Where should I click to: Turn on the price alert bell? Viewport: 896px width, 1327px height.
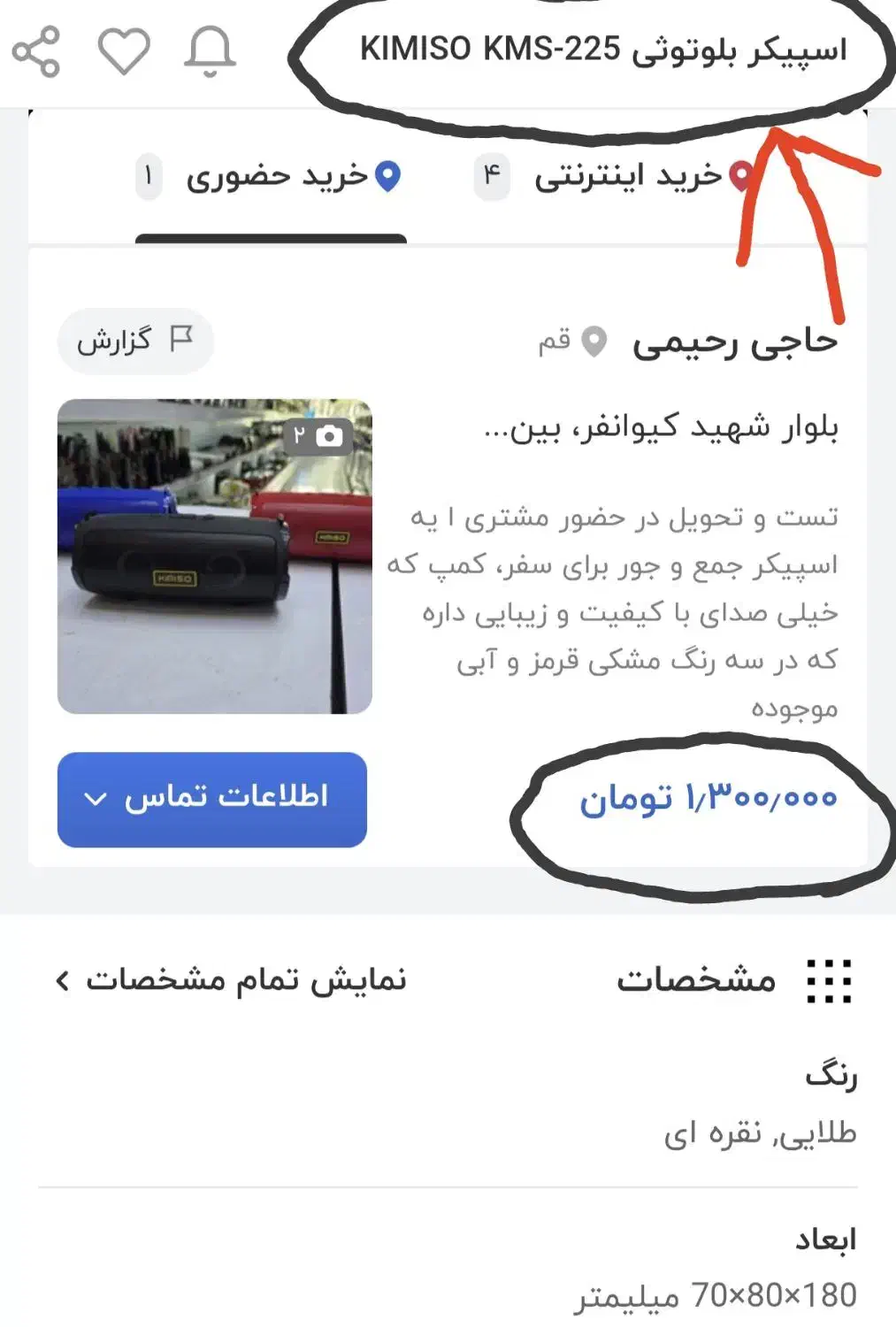pos(210,51)
